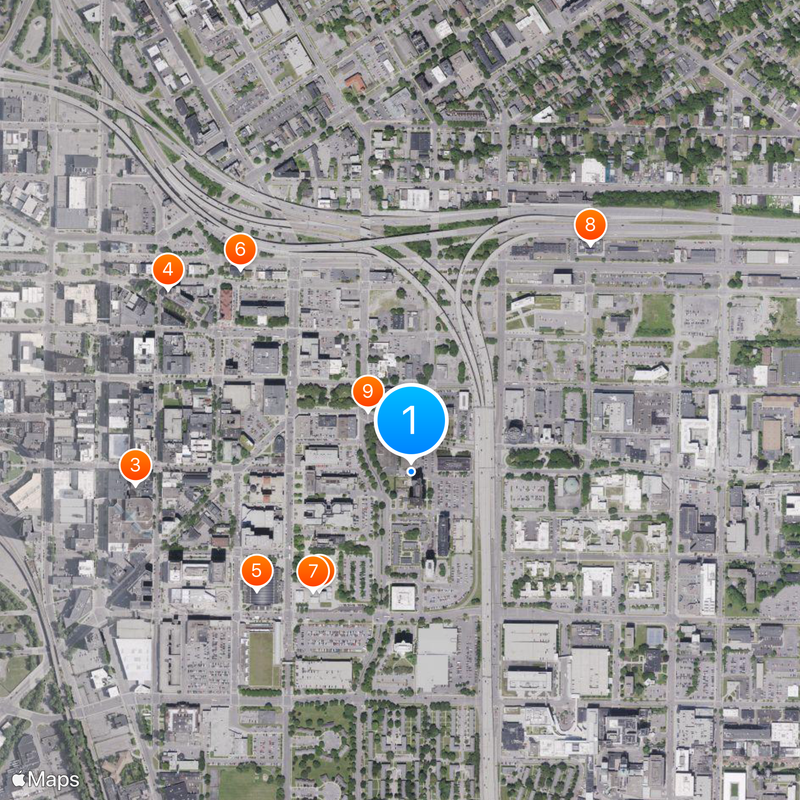Open map pin number 7
This screenshot has height=800, width=800.
tap(314, 572)
